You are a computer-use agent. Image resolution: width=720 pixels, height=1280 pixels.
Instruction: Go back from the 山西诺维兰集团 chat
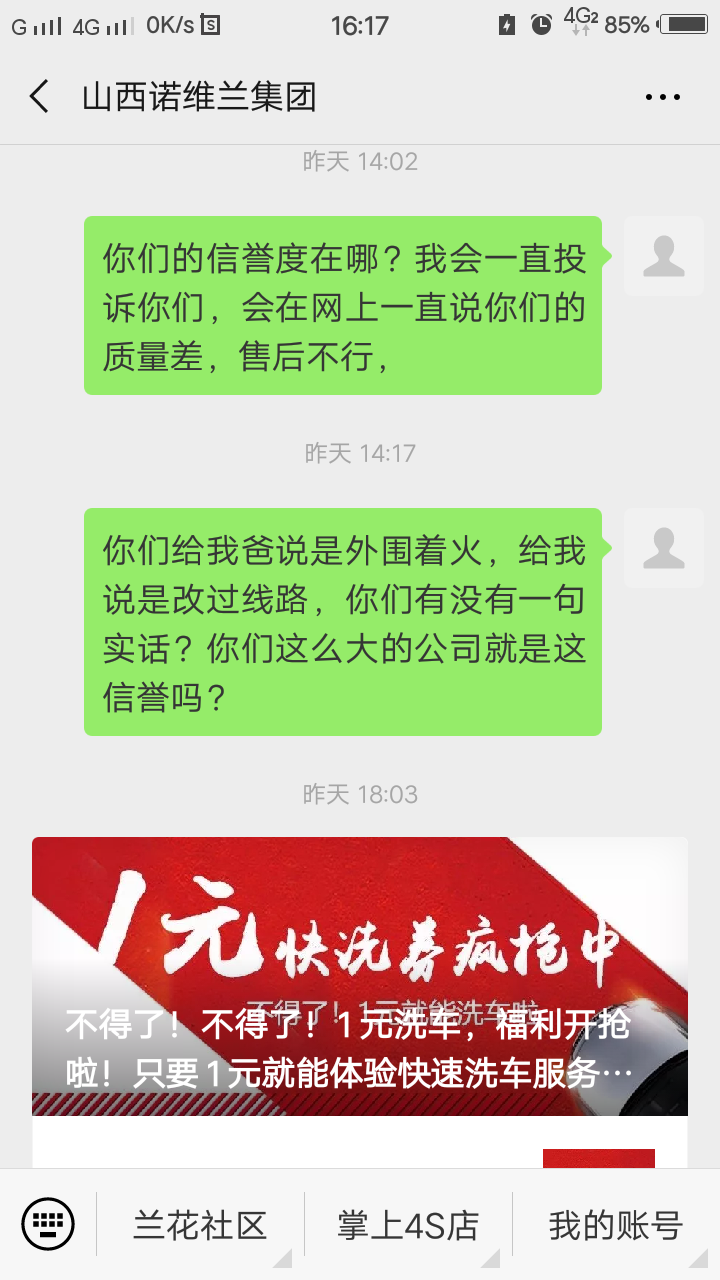(40, 97)
